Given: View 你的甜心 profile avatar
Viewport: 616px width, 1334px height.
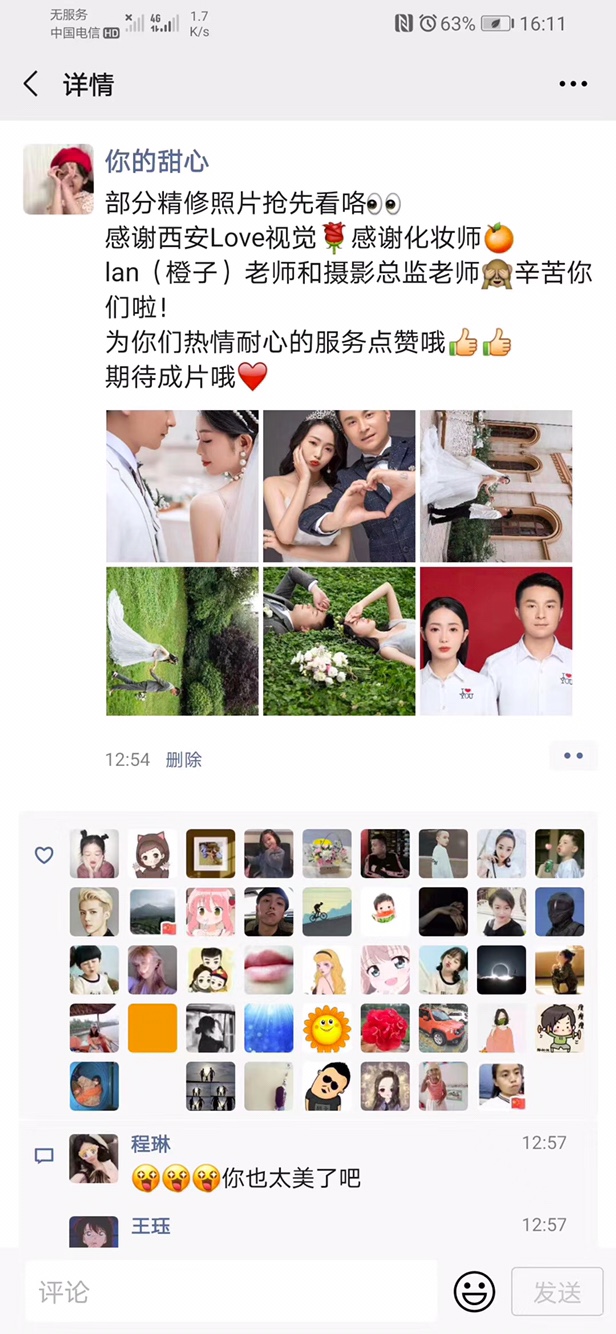Looking at the screenshot, I should click(58, 179).
